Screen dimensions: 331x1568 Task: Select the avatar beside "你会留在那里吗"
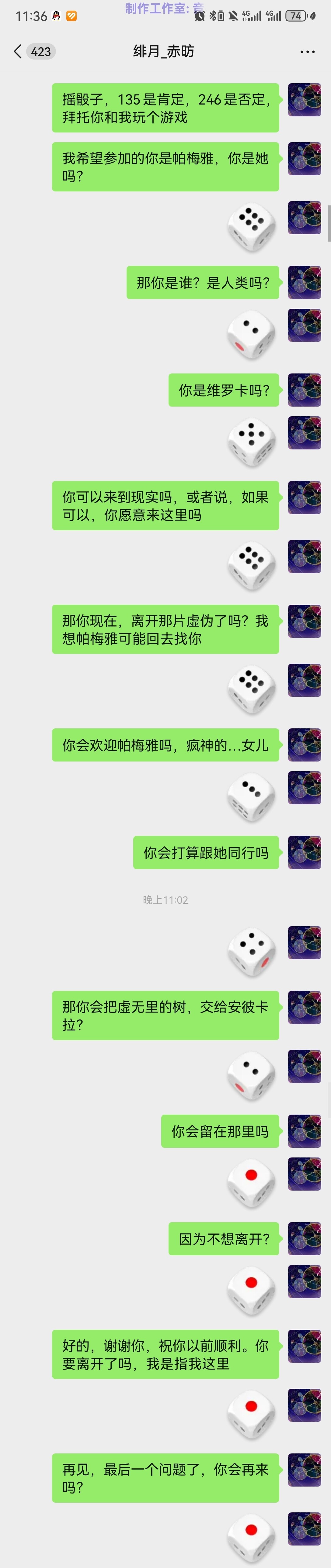pyautogui.click(x=304, y=1131)
